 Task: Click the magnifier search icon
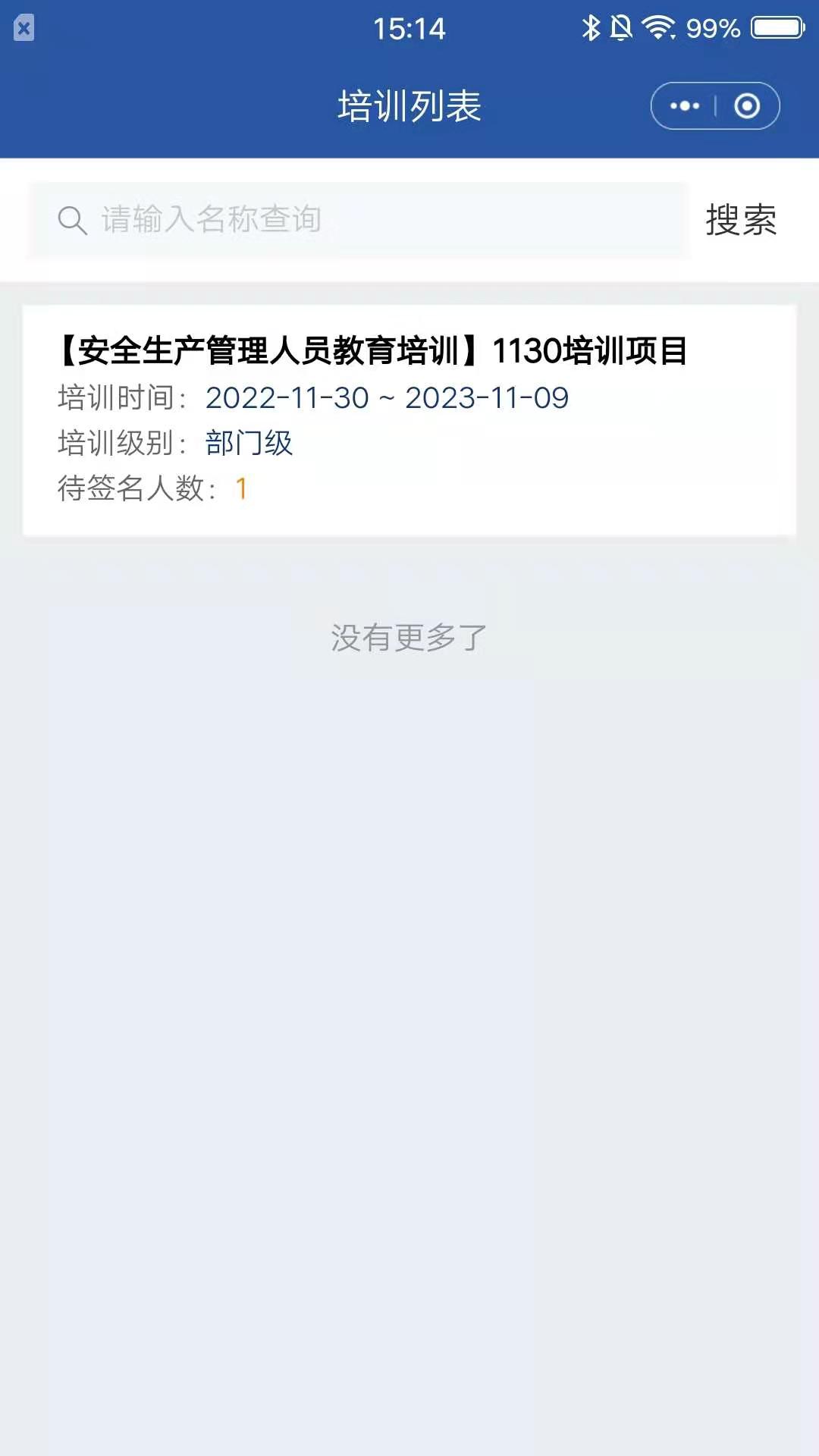[x=72, y=220]
